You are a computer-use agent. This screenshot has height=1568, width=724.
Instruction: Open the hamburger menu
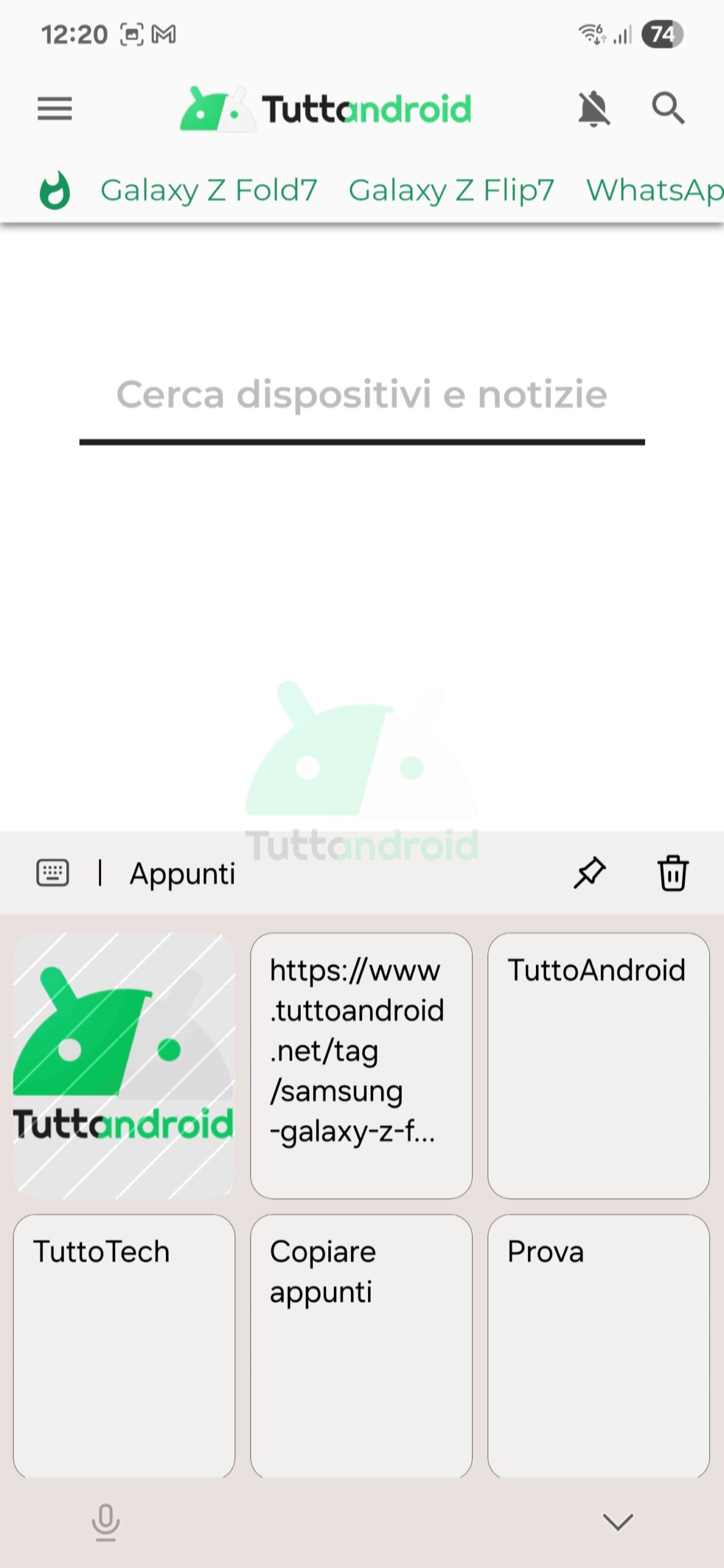(55, 109)
